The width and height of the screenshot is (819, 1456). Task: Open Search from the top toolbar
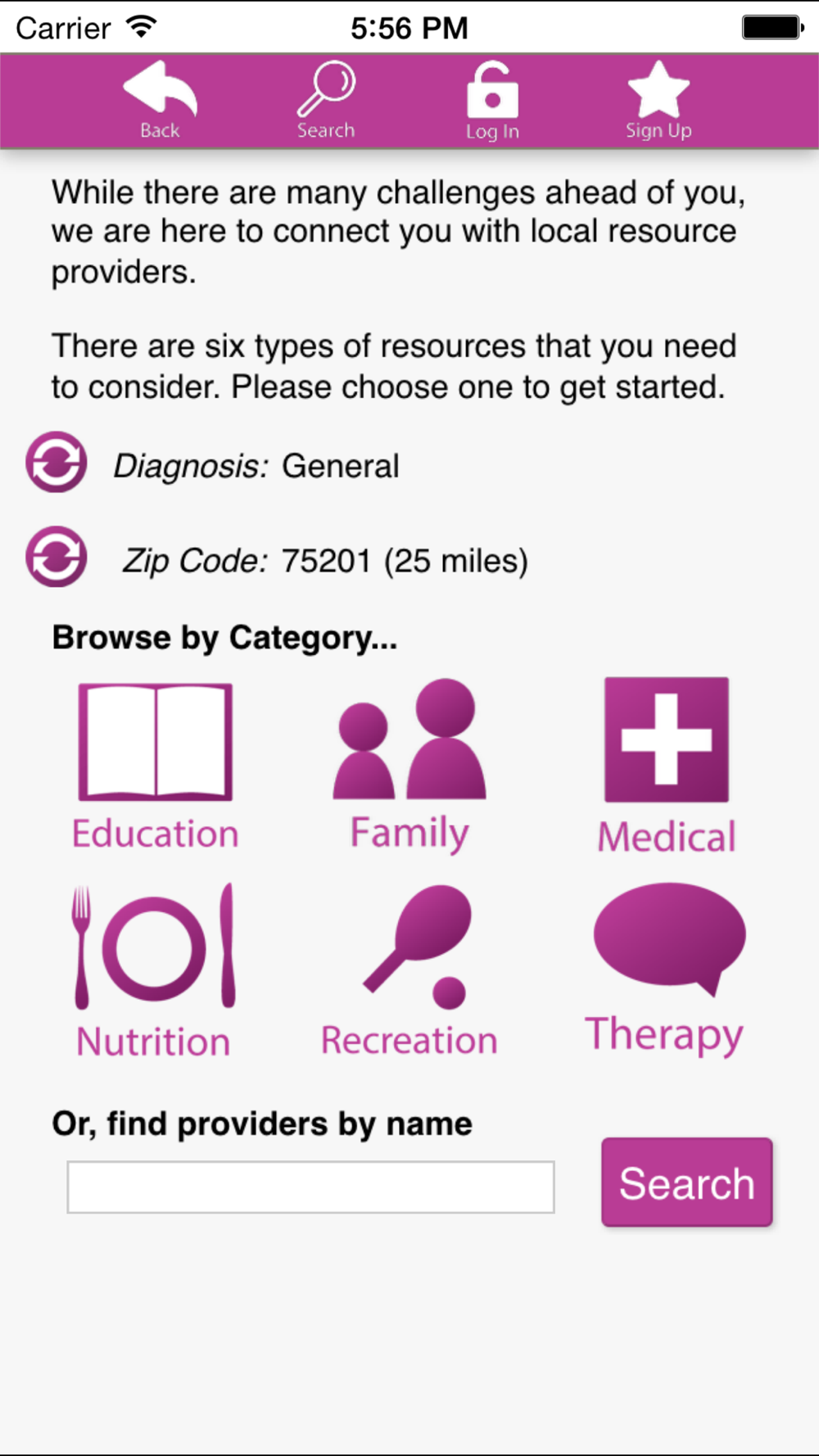[x=326, y=100]
